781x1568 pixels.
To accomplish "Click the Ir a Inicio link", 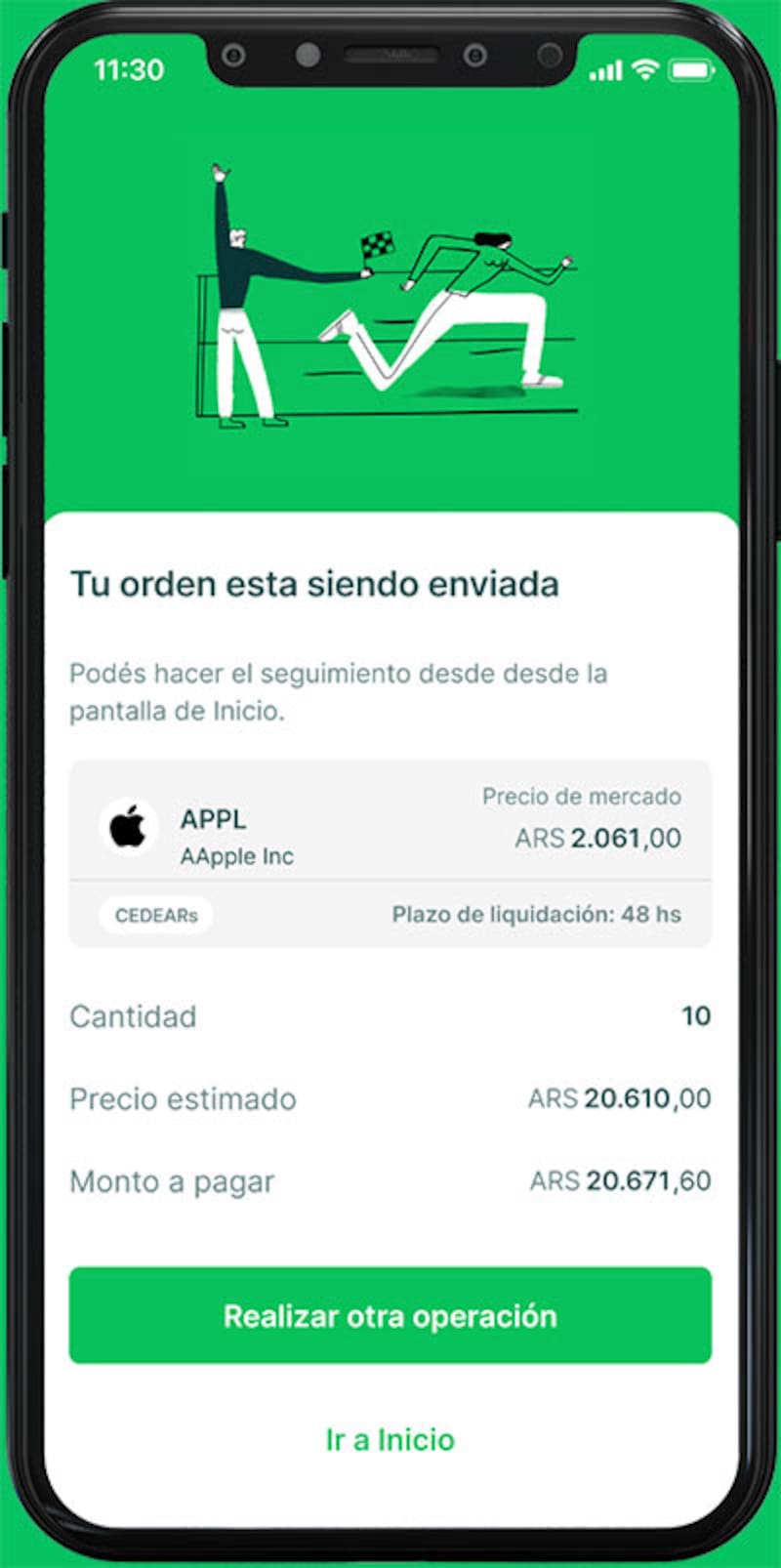I will pos(390,1439).
